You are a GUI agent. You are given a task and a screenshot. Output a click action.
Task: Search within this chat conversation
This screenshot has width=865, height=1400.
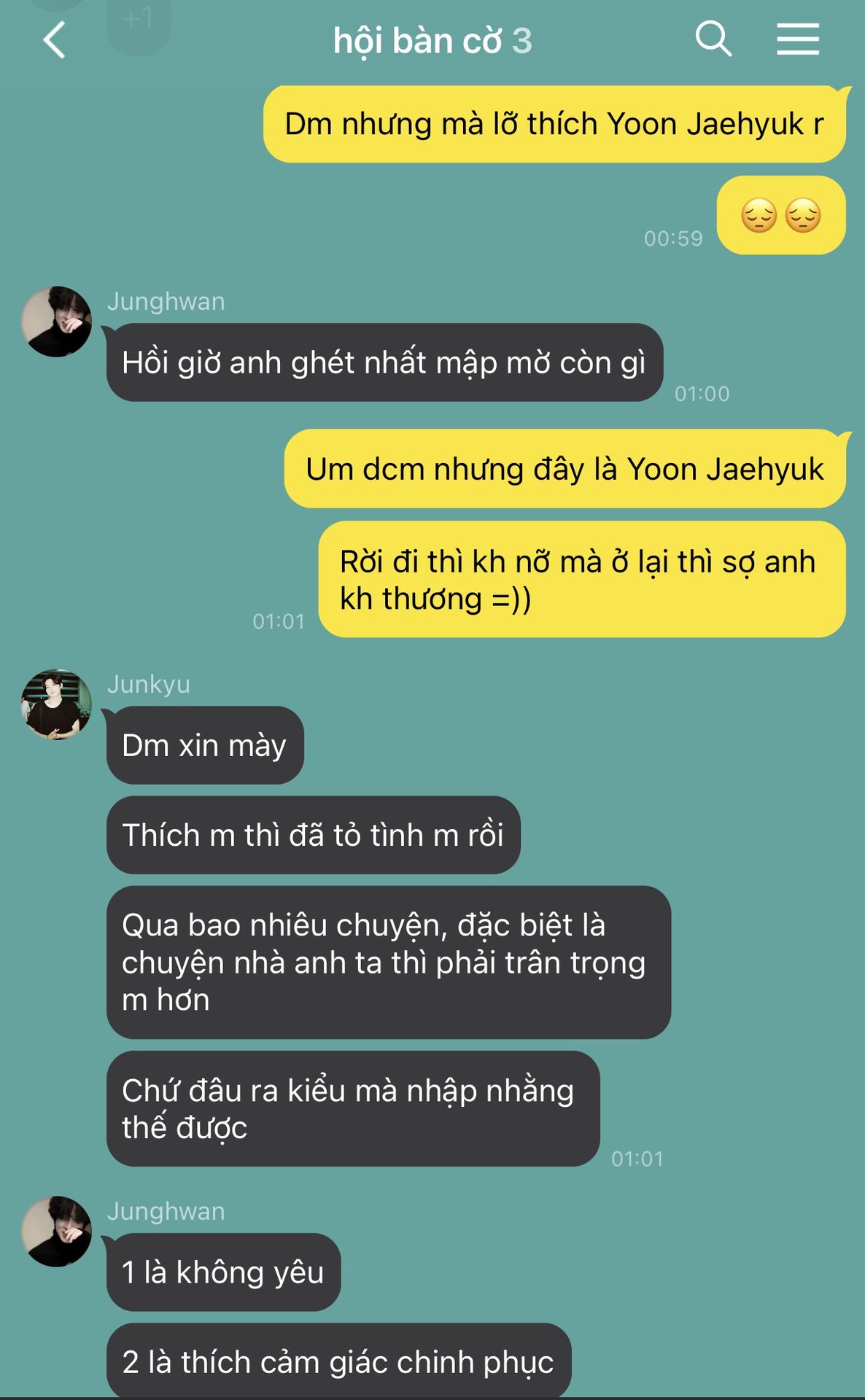[713, 39]
